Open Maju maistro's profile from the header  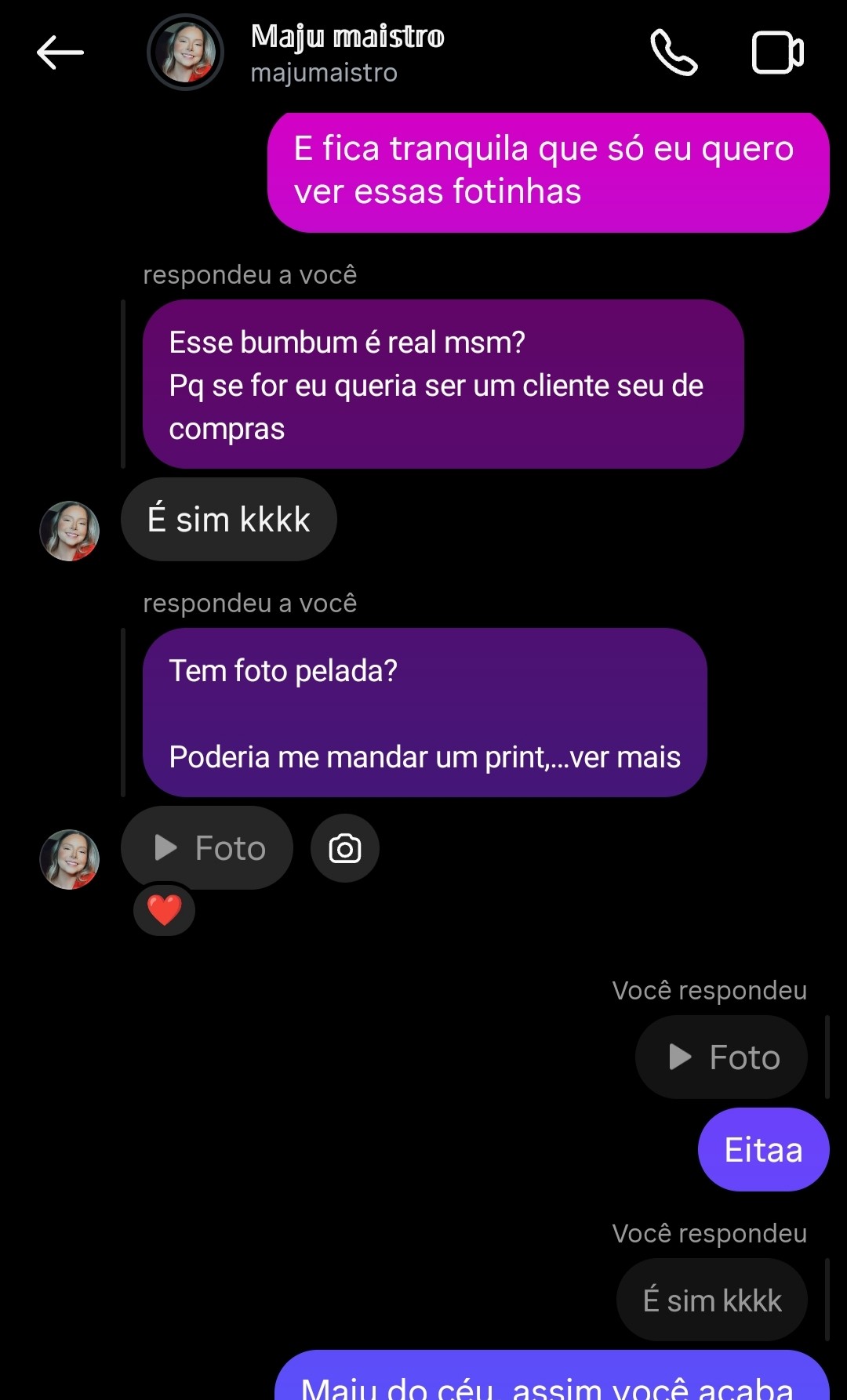tap(347, 53)
